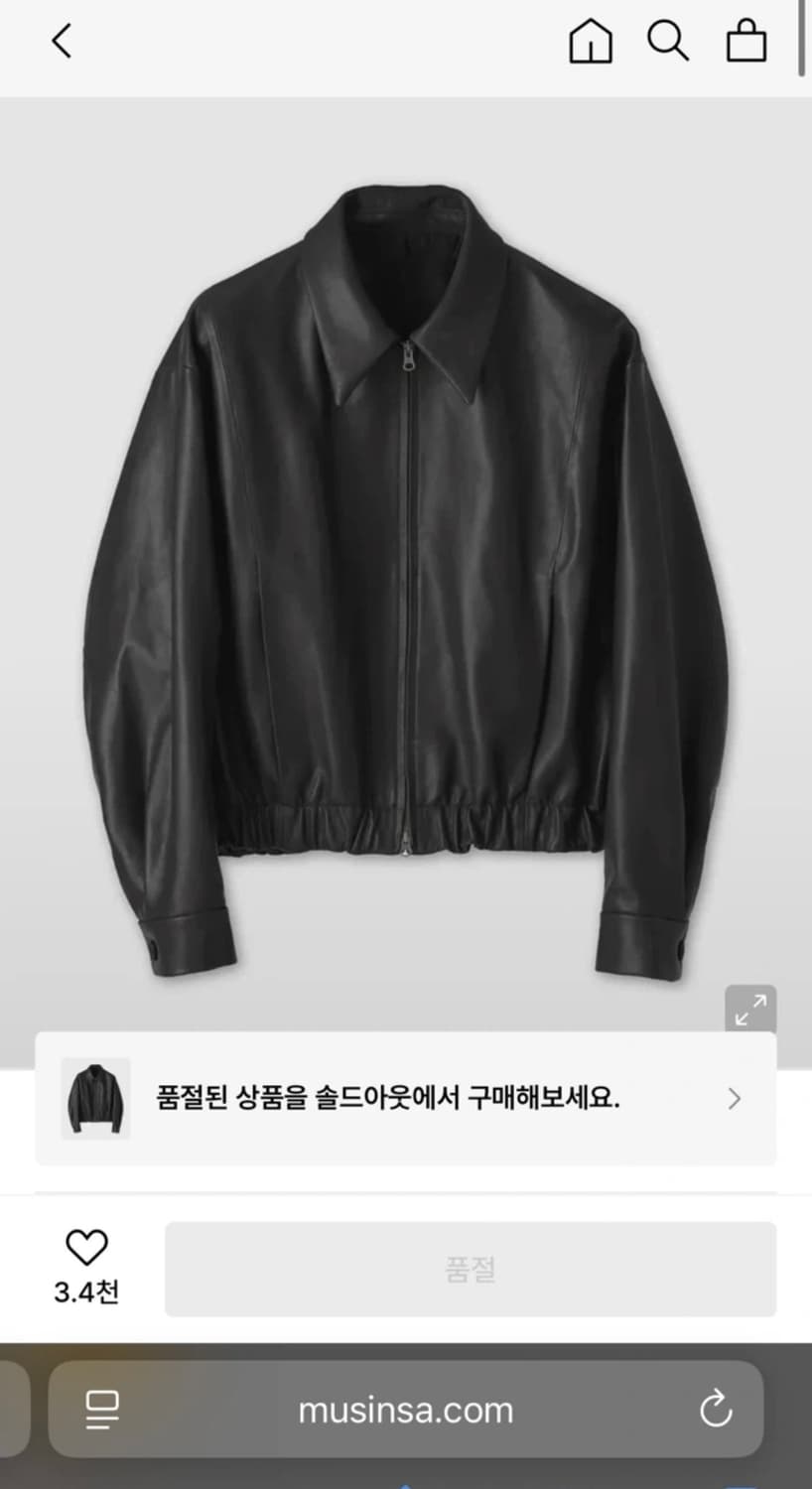The width and height of the screenshot is (812, 1489).
Task: Tap the reader view icon in Safari bar
Action: click(101, 1409)
